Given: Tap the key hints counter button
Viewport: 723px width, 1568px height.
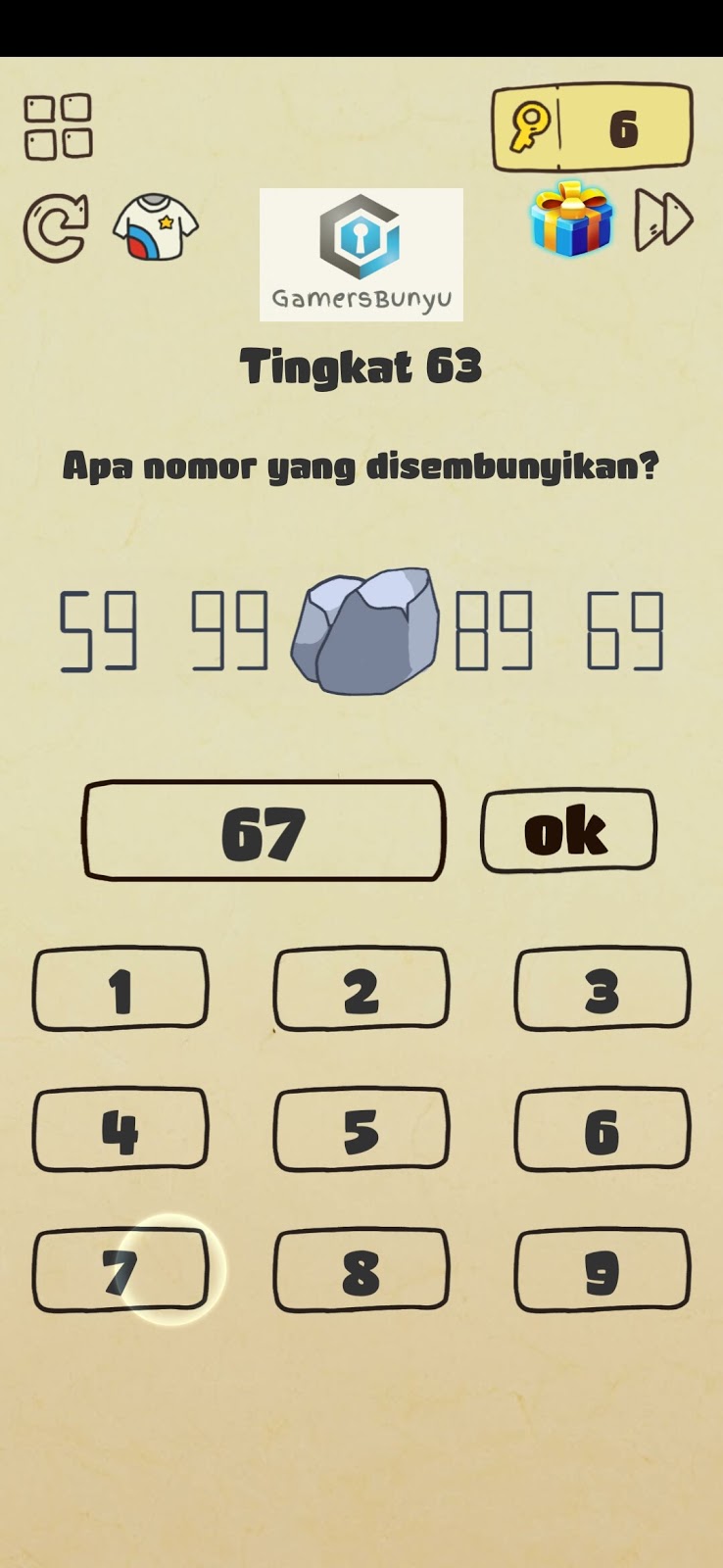Looking at the screenshot, I should (592, 127).
